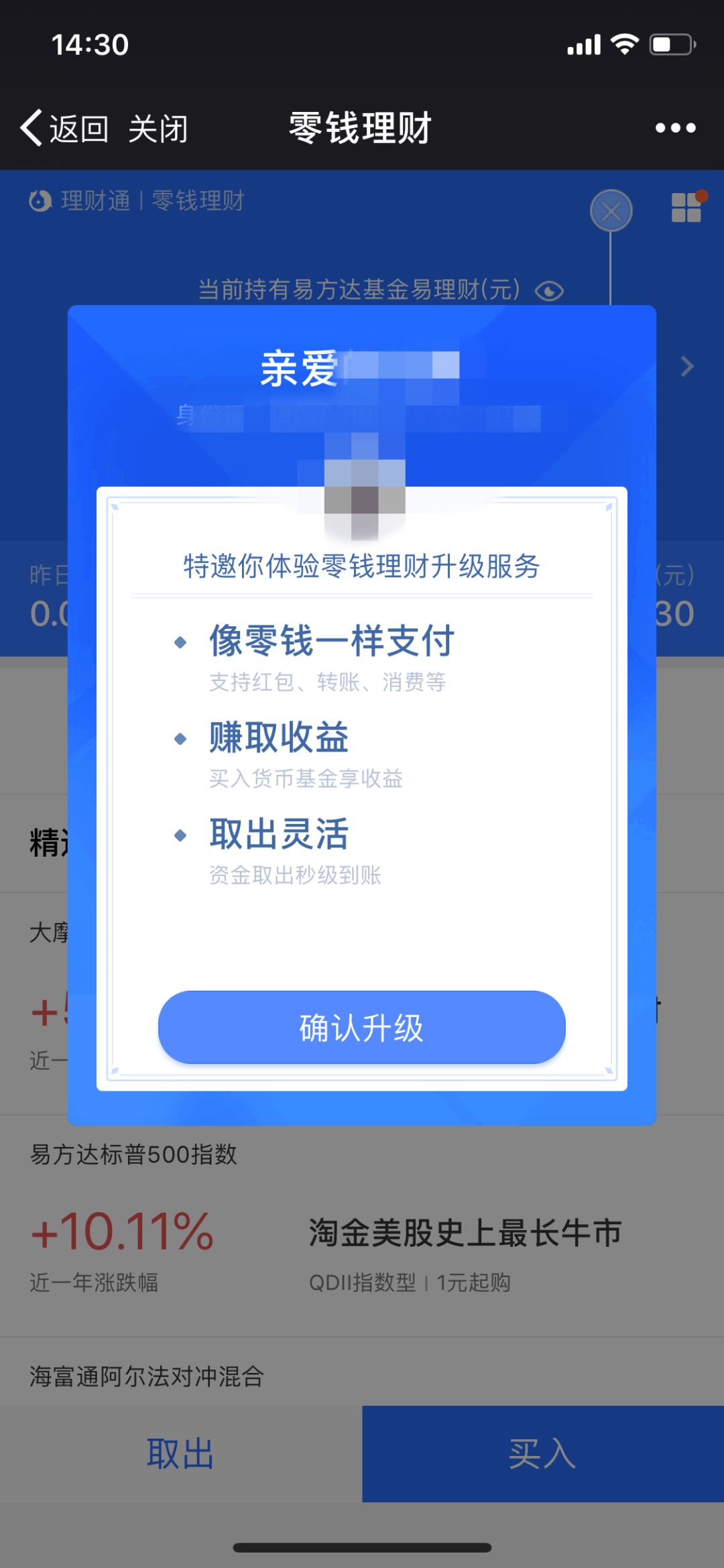Tap the 理财通 logo icon
This screenshot has height=1568, width=724.
tap(41, 200)
